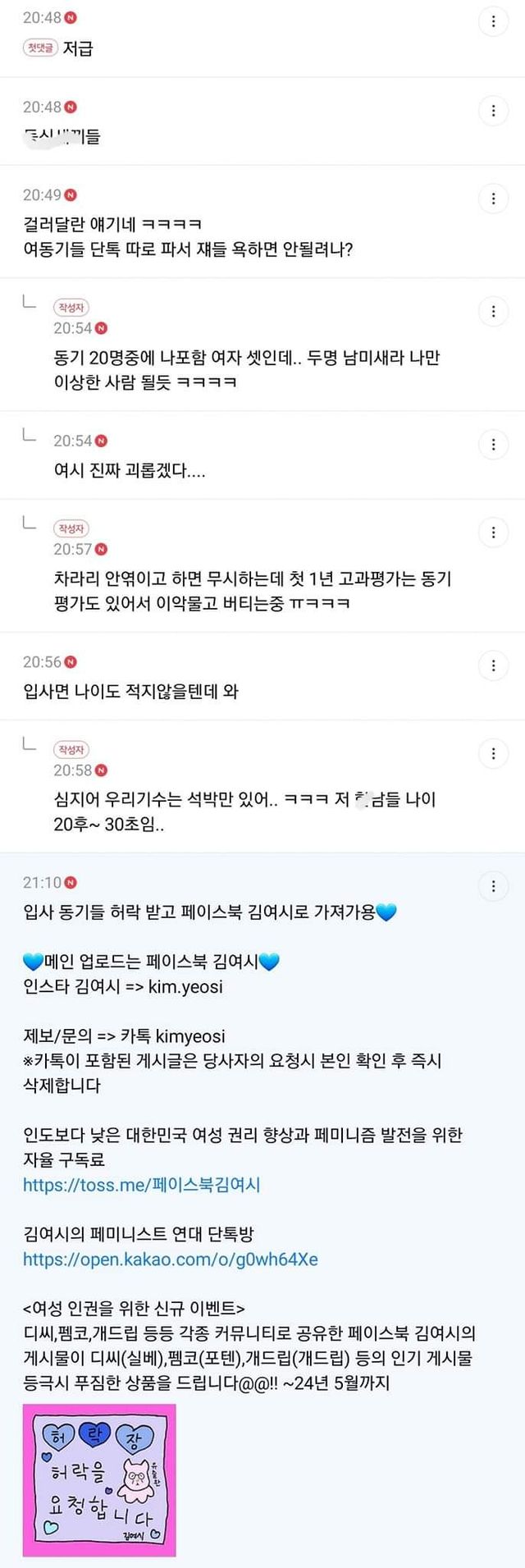Open the menu for the "차라리 안엮이고" reply
The image size is (525, 1568).
click(493, 533)
